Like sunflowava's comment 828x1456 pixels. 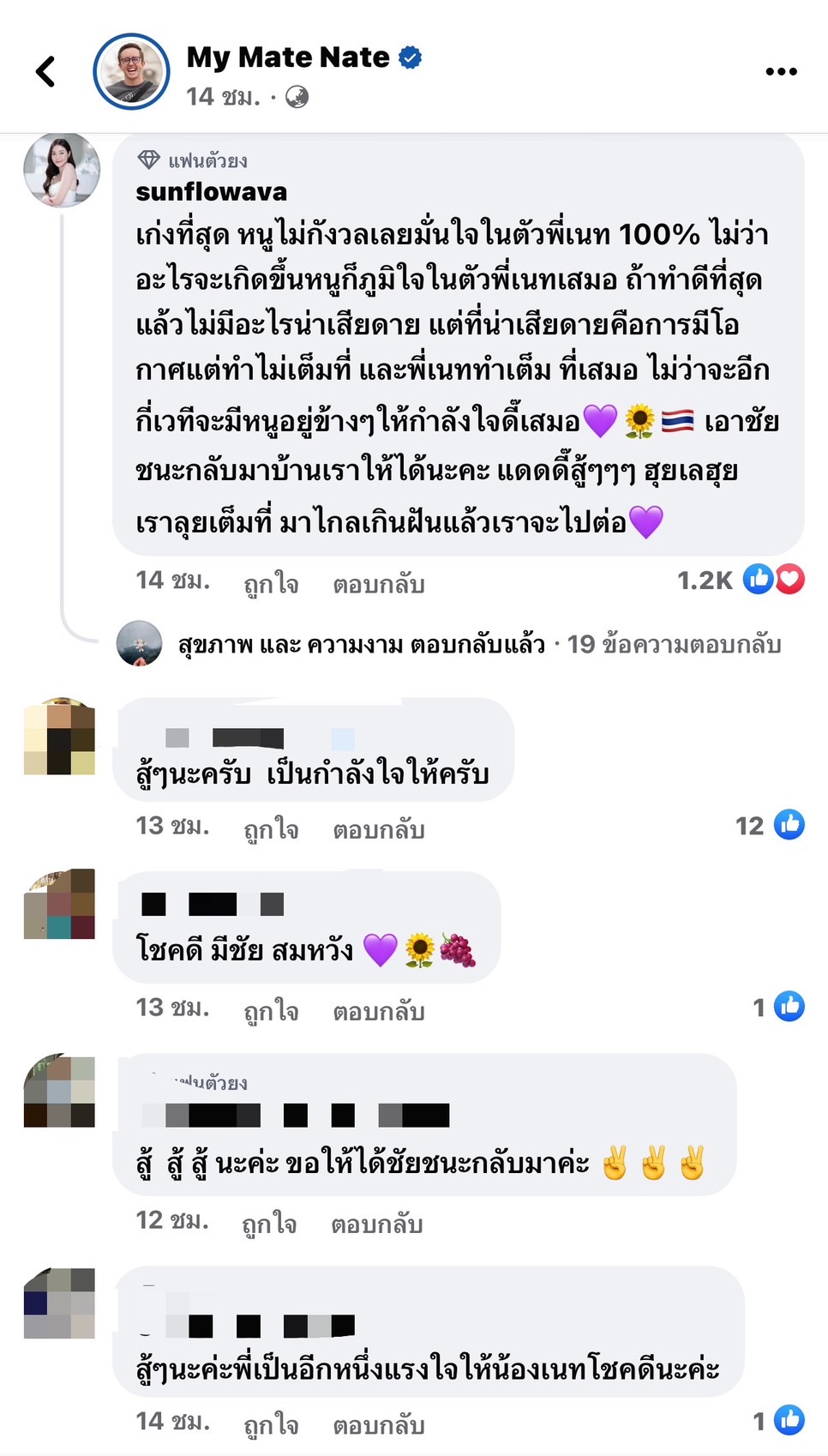(271, 584)
